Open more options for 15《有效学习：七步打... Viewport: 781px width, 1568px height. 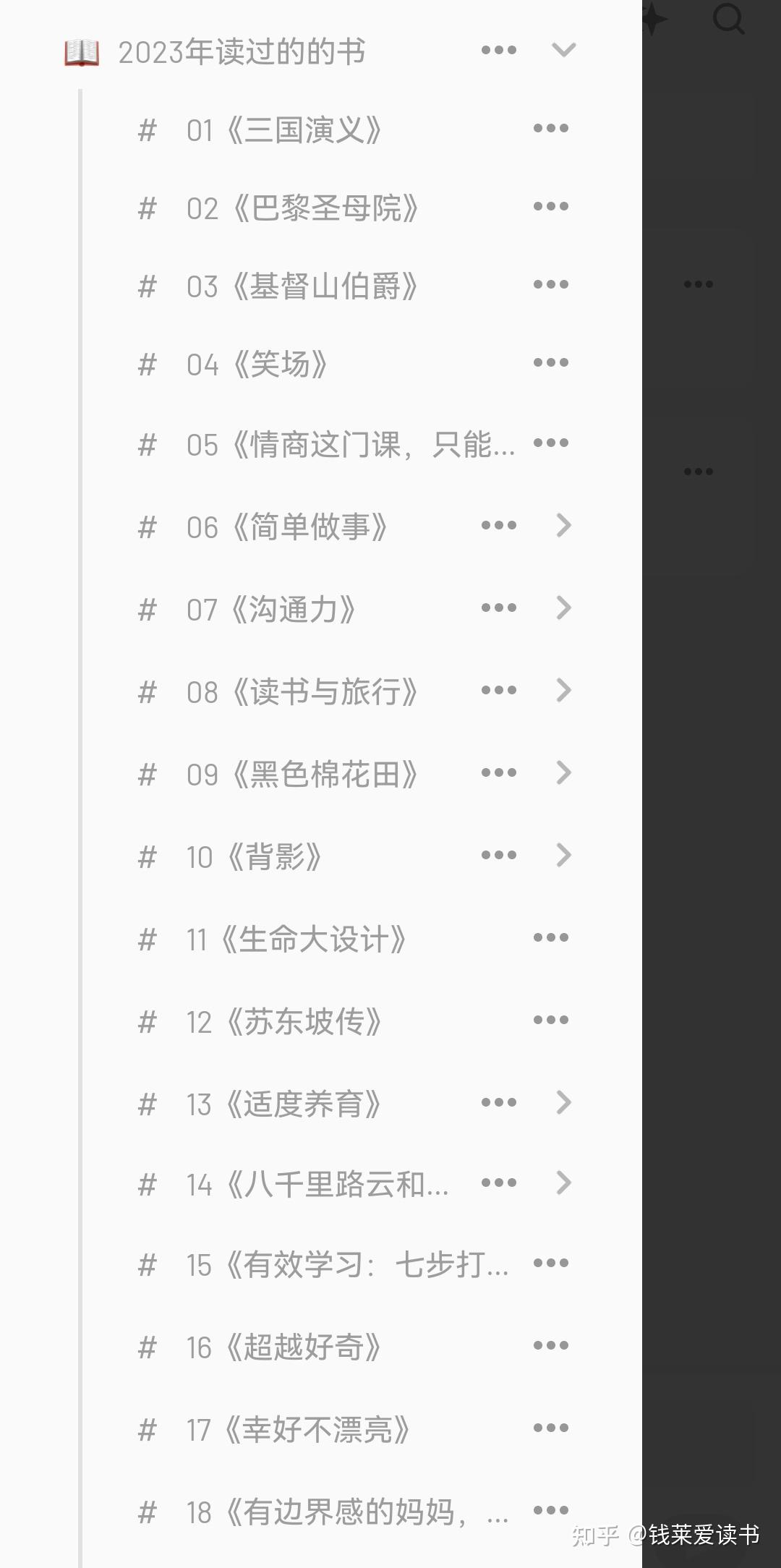coord(551,1264)
